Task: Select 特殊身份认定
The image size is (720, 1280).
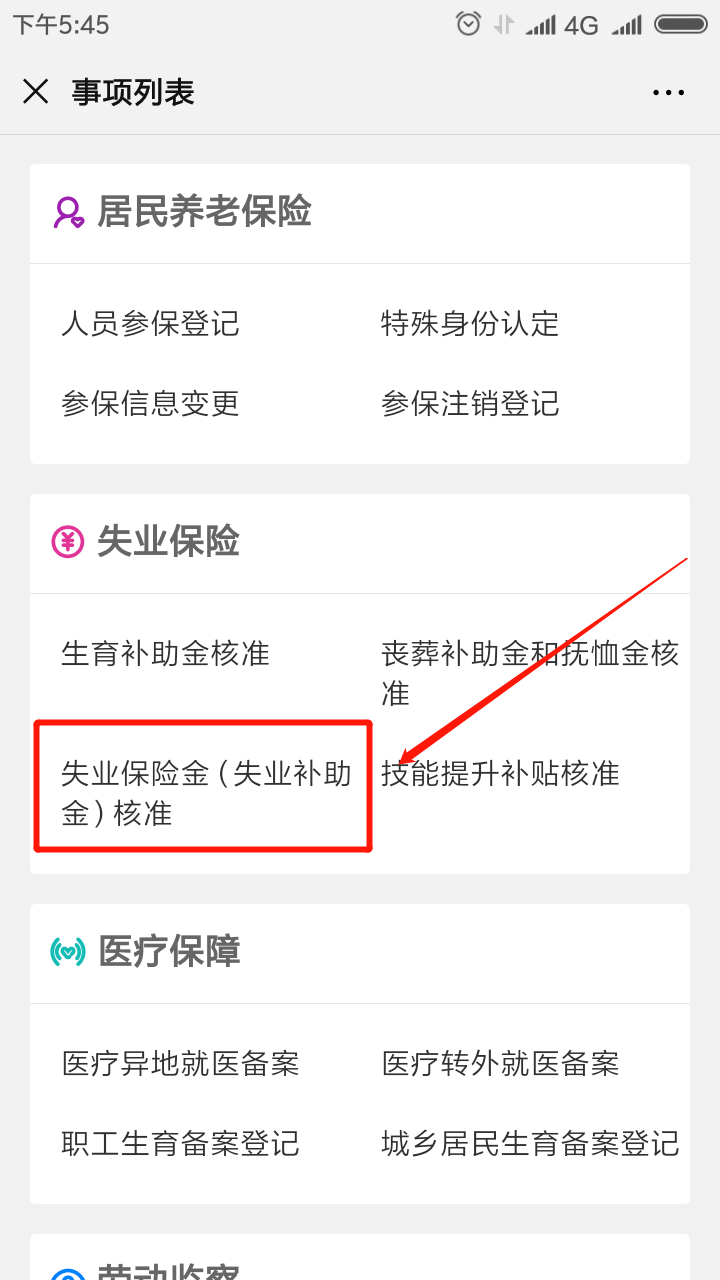Action: pos(470,324)
